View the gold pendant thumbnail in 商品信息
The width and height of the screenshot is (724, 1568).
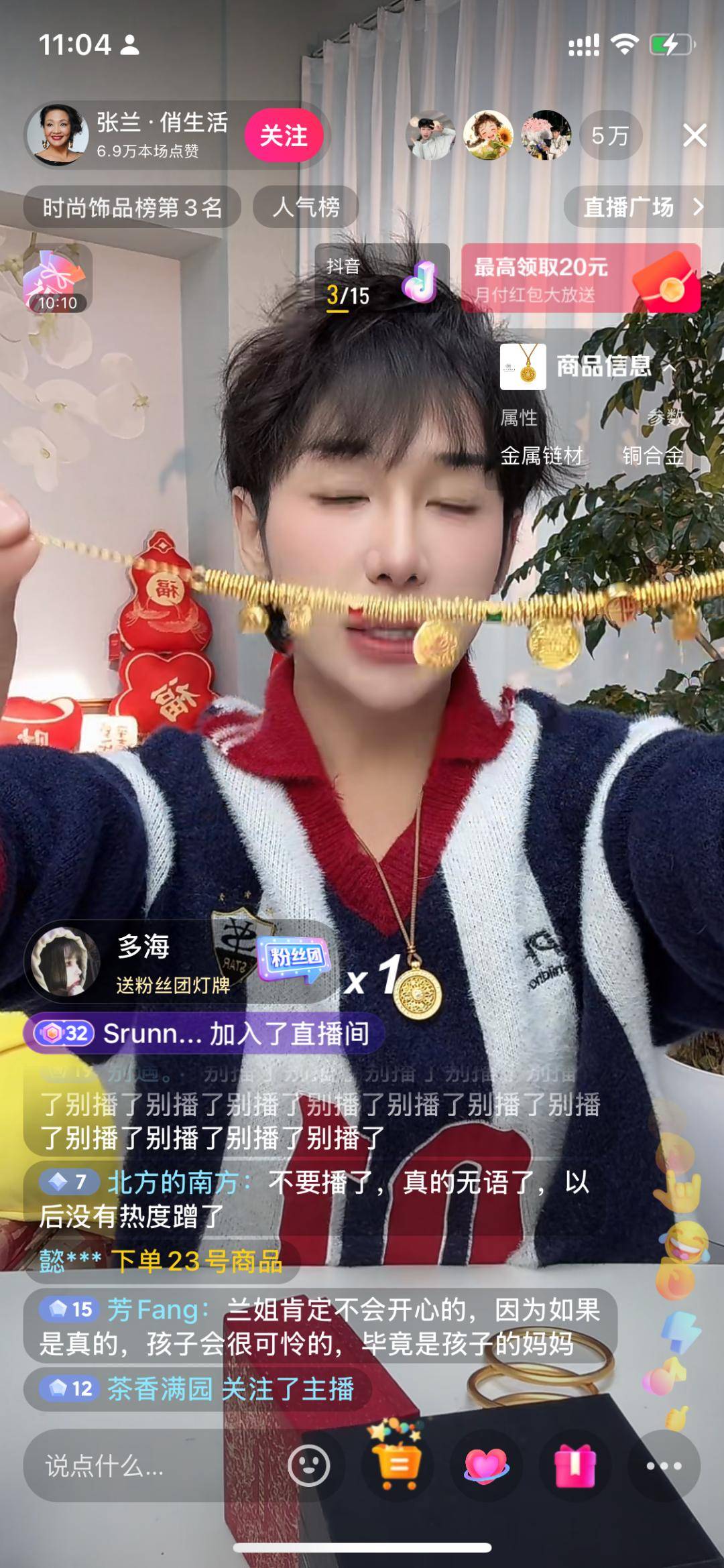524,368
